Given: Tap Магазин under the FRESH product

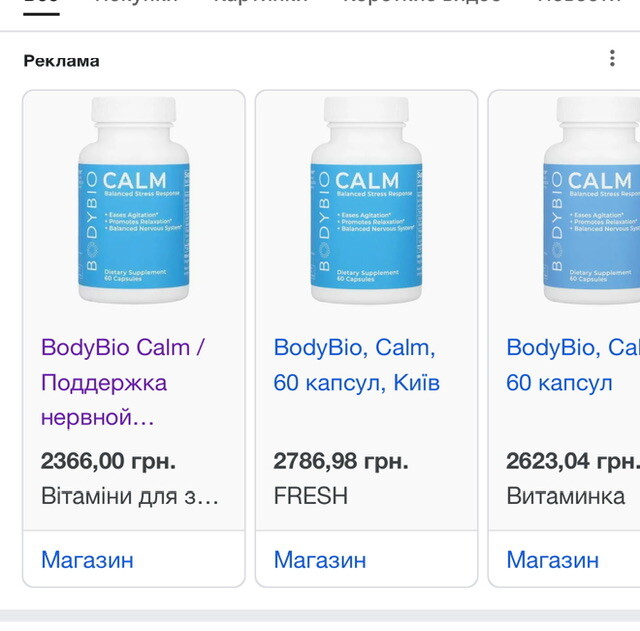Looking at the screenshot, I should 320,560.
